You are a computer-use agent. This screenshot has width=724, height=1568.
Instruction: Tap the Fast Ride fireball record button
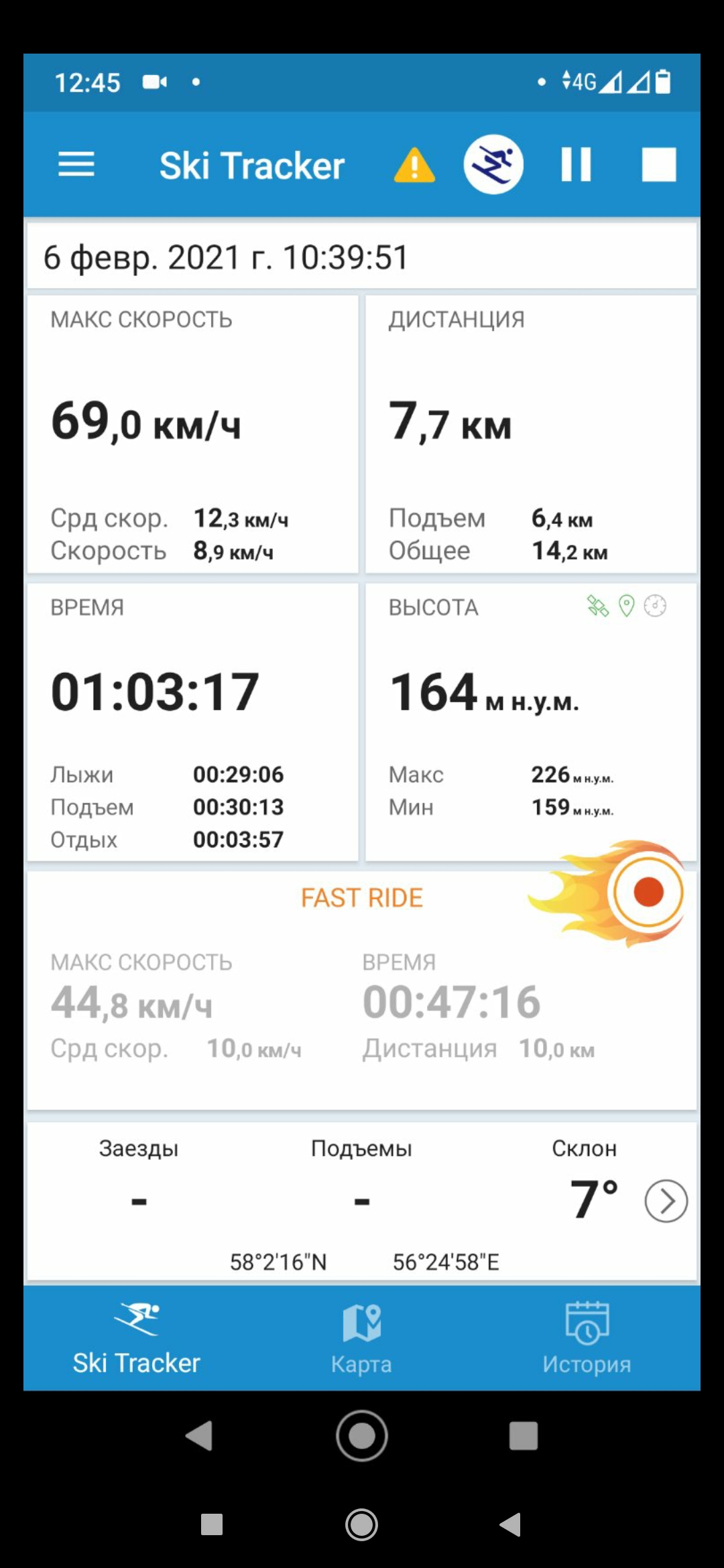pos(647,893)
